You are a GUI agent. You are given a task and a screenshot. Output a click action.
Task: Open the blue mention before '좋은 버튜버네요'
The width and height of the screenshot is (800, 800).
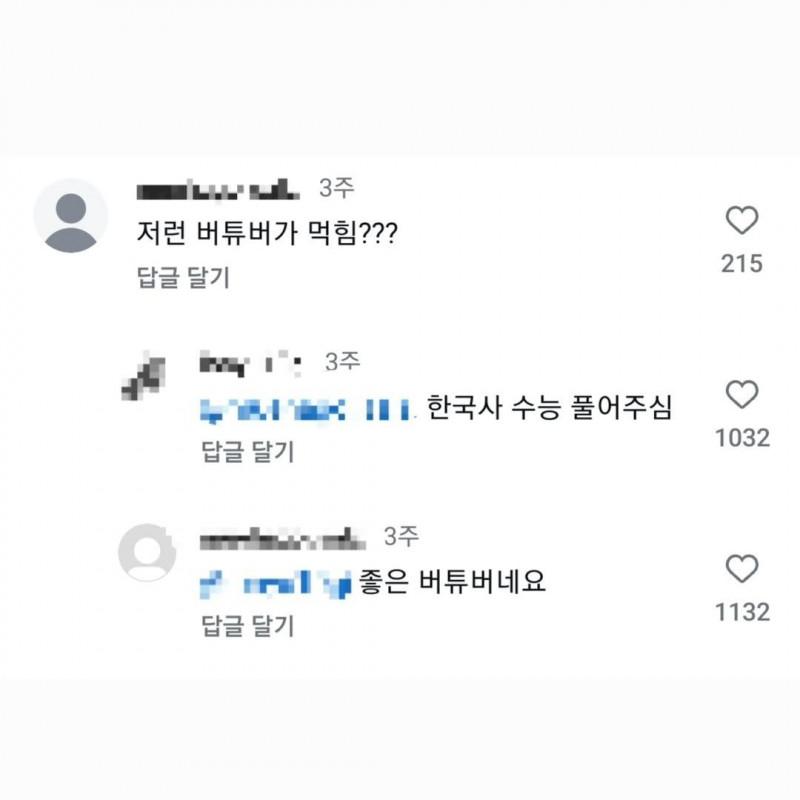point(275,584)
